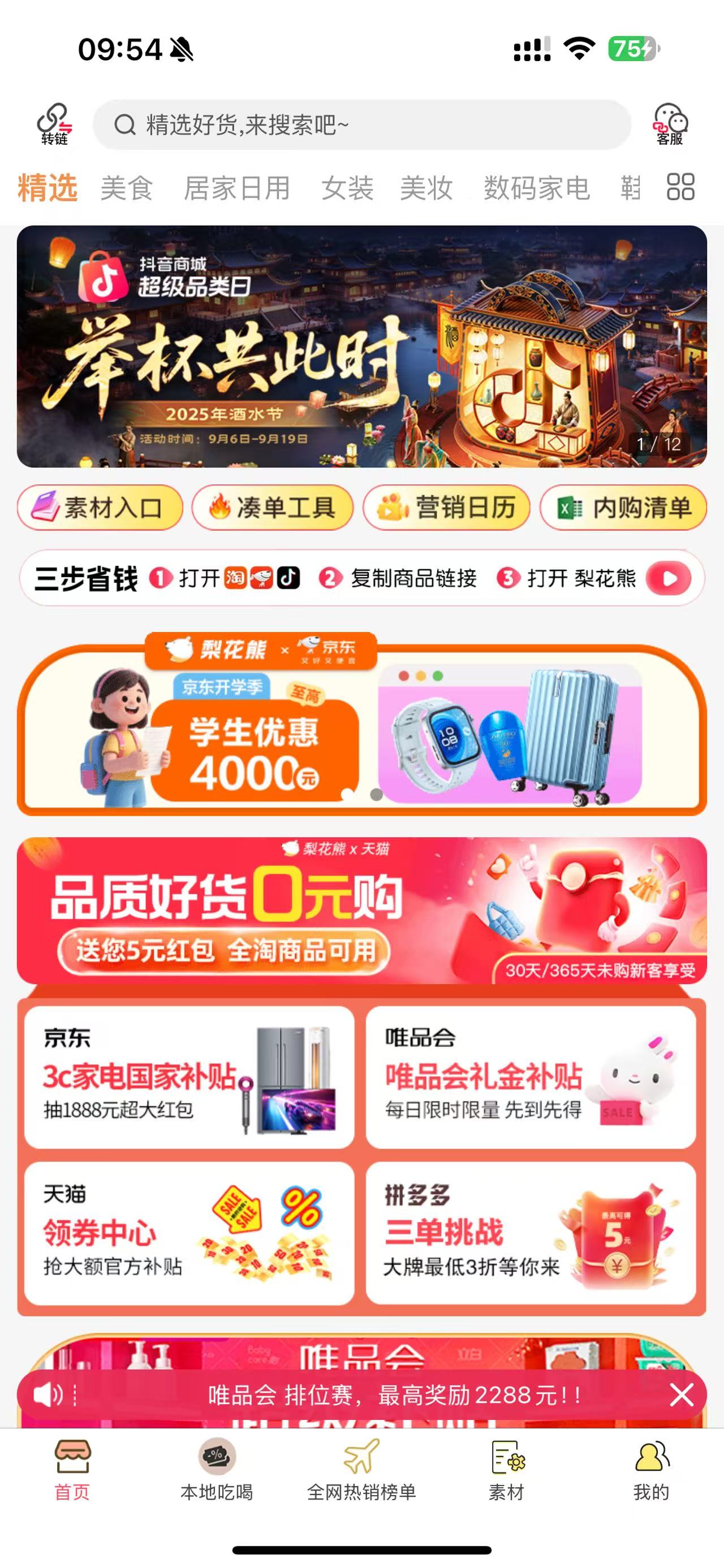View the 内购清单 list
The width and height of the screenshot is (724, 1568).
coord(623,508)
